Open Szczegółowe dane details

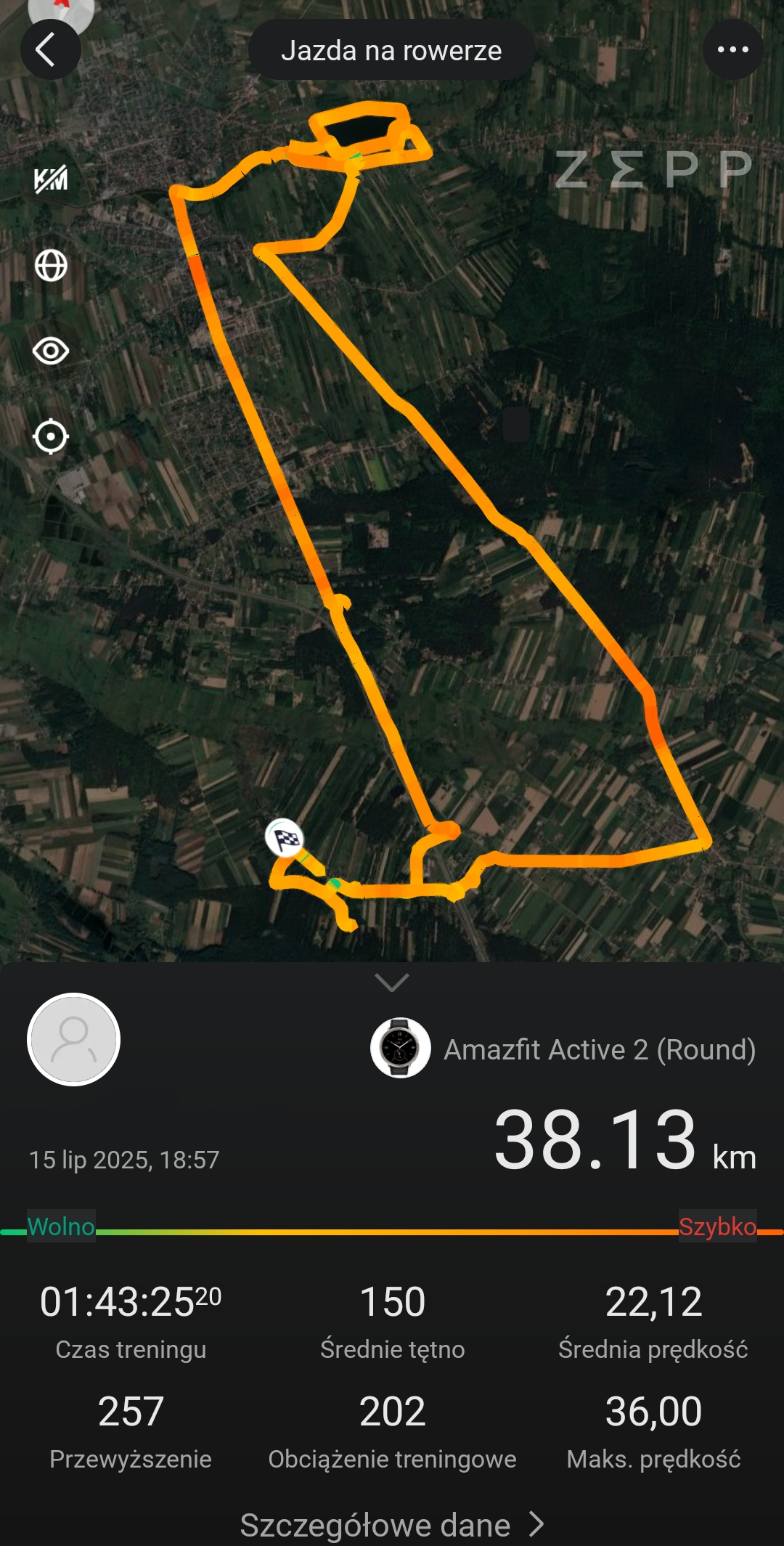pyautogui.click(x=392, y=1525)
